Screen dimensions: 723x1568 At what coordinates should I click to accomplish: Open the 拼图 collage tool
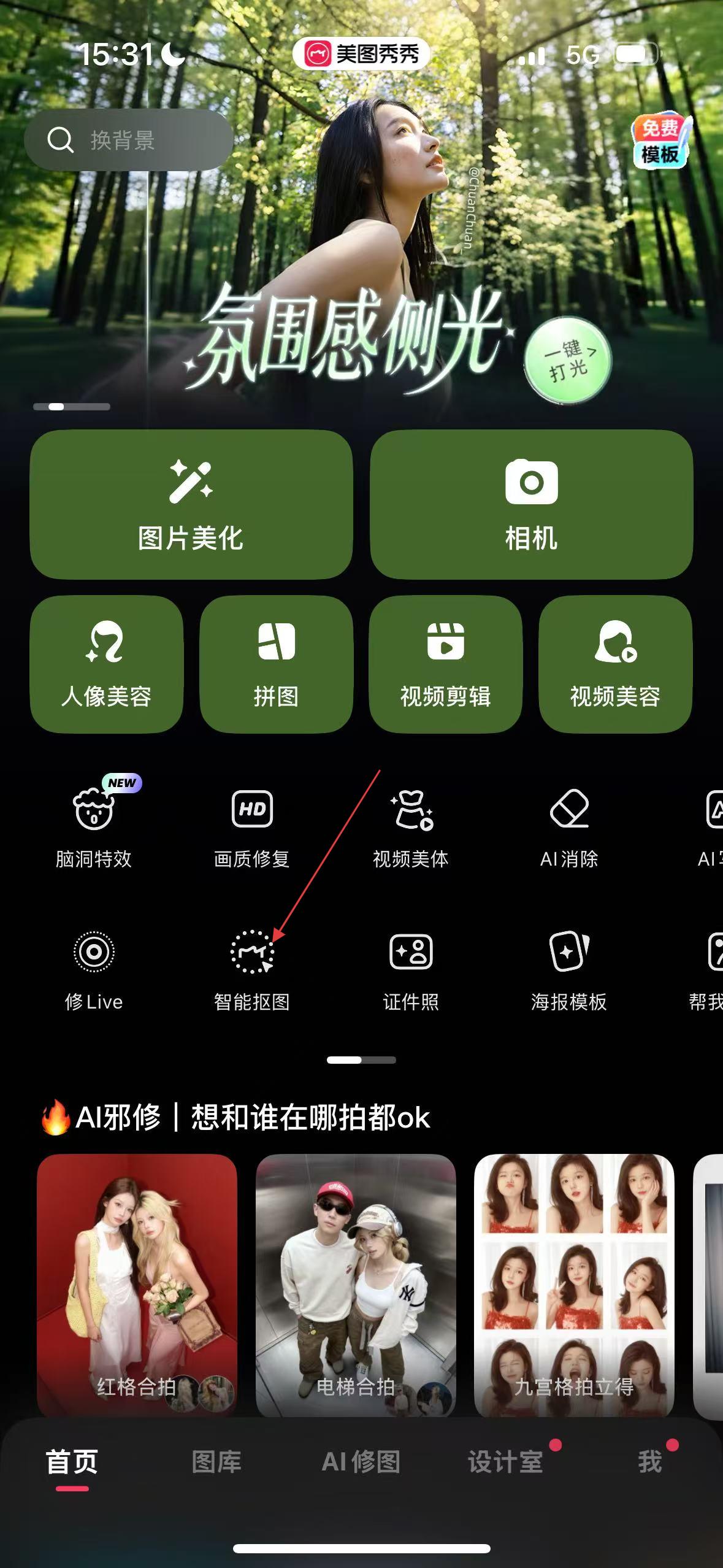(276, 664)
